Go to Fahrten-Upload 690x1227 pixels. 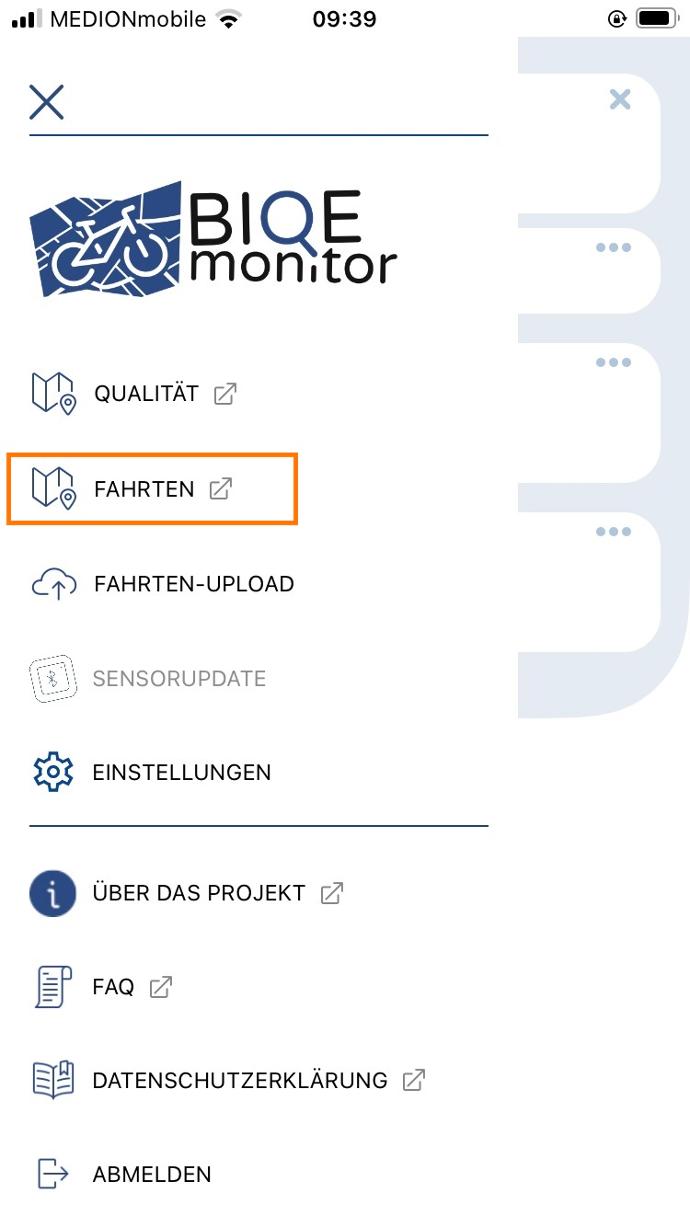pyautogui.click(x=193, y=584)
